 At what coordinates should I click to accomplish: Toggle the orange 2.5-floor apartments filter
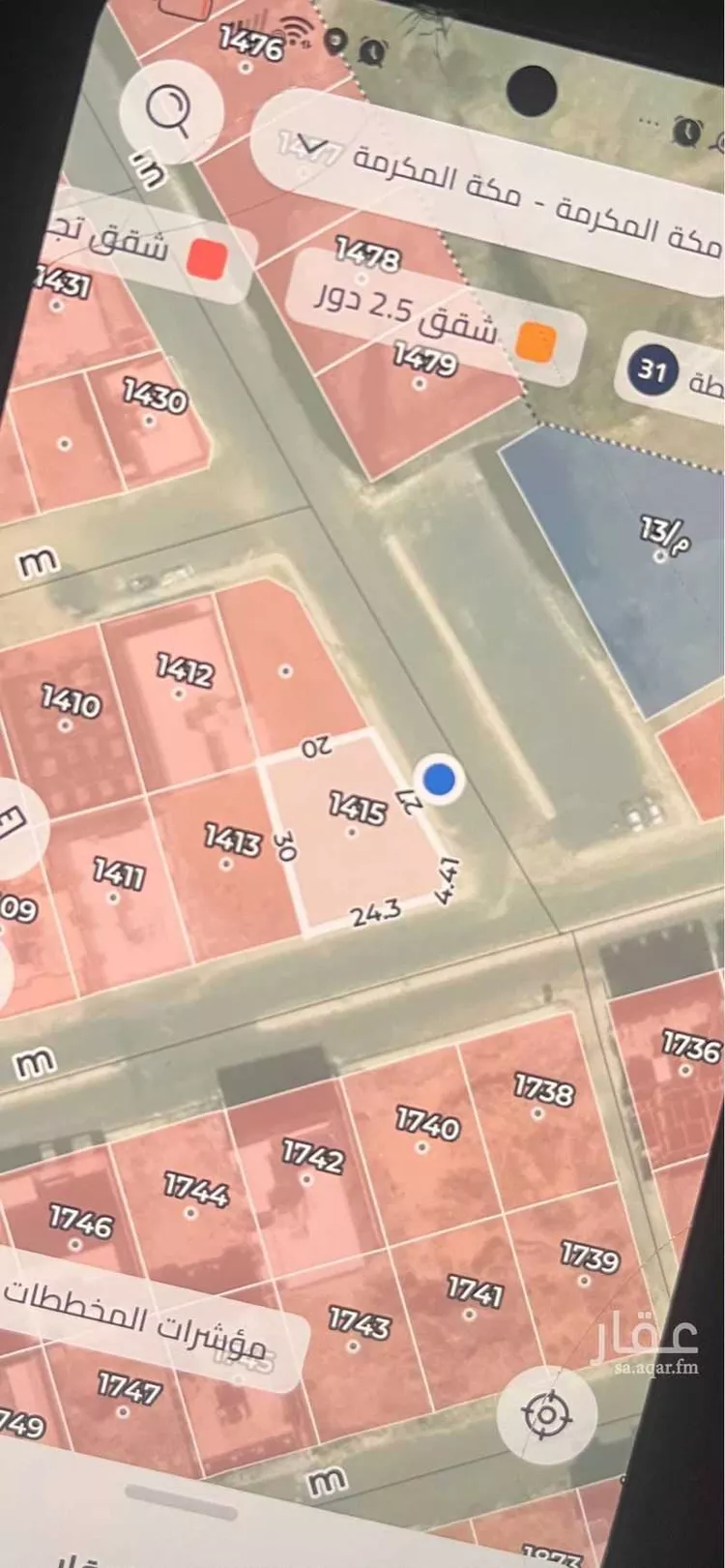tap(535, 340)
